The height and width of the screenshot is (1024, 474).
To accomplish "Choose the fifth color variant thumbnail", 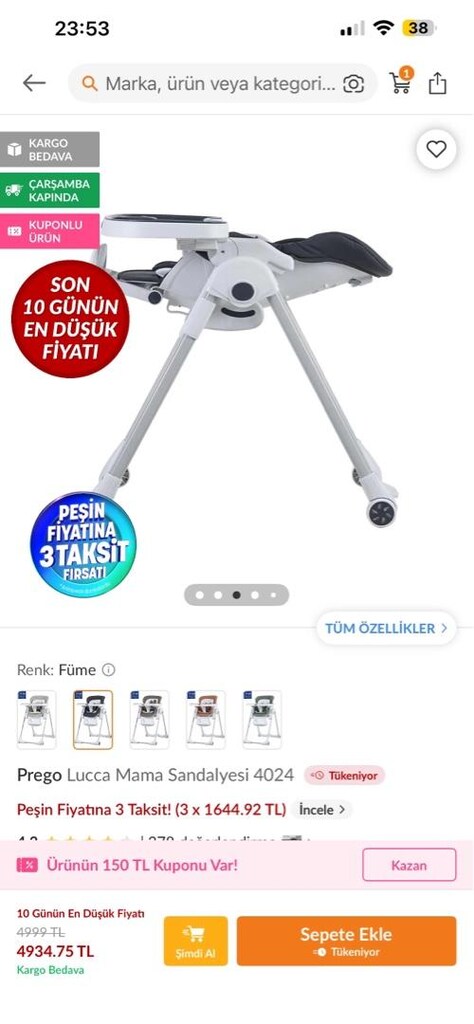I will coord(261,719).
